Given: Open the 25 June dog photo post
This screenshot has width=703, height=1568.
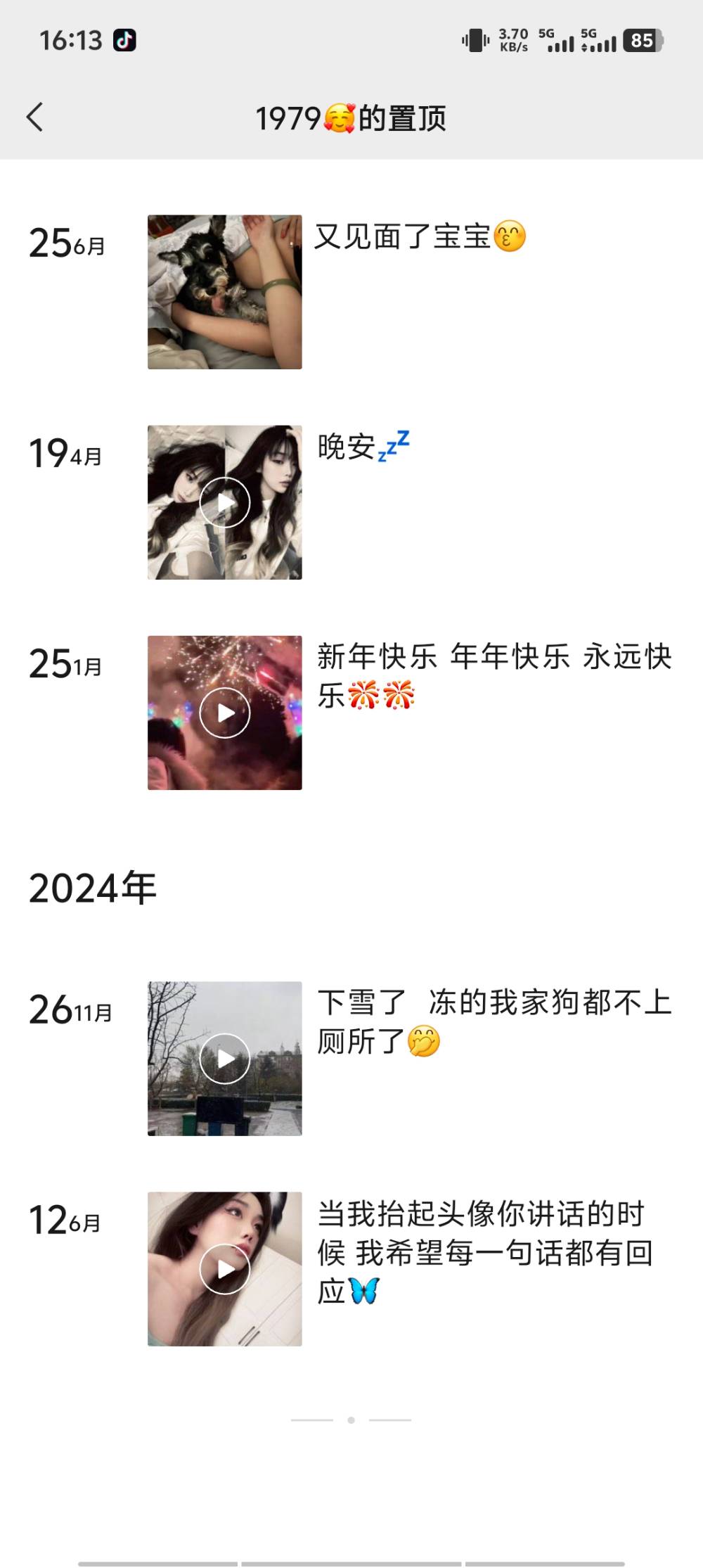Looking at the screenshot, I should (x=224, y=292).
